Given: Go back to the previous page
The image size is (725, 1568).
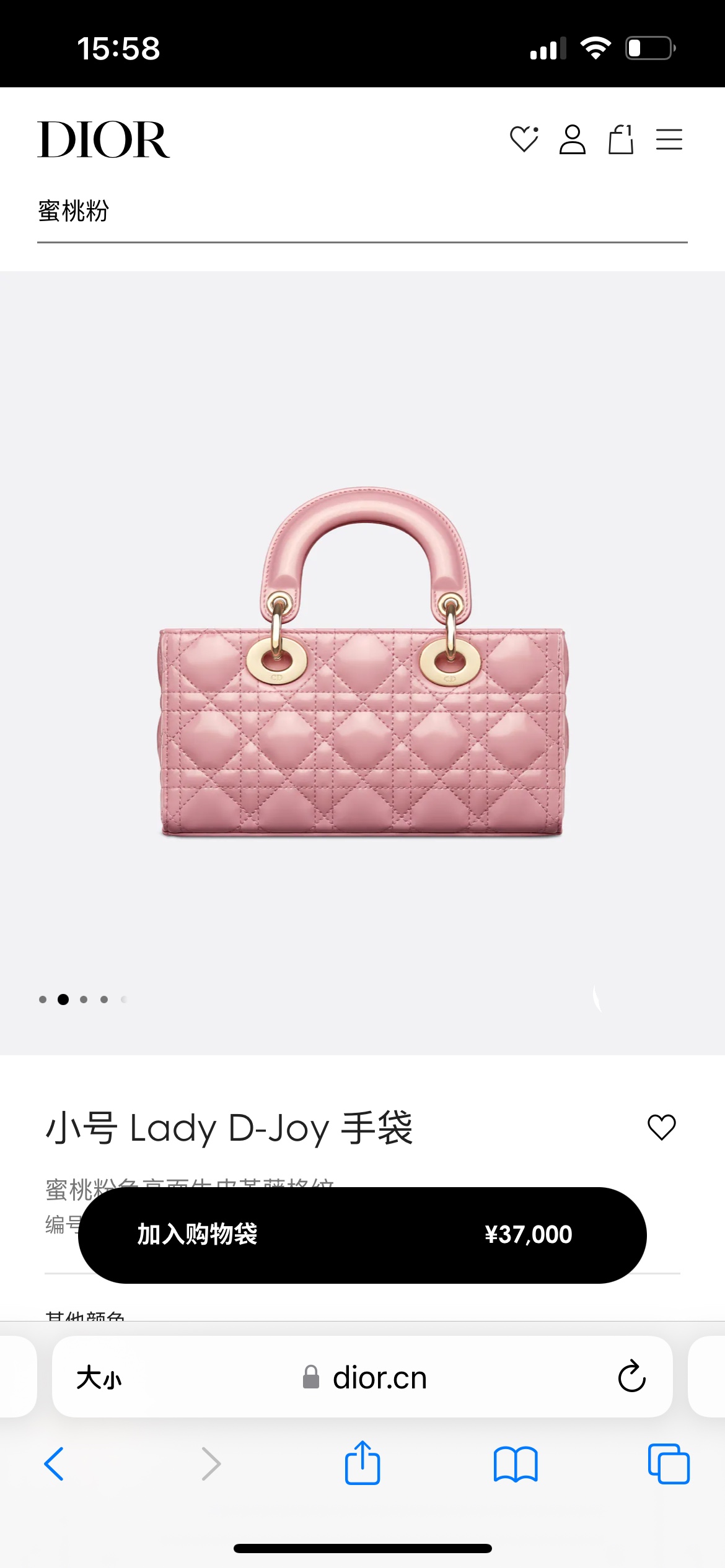Looking at the screenshot, I should click(x=55, y=1464).
